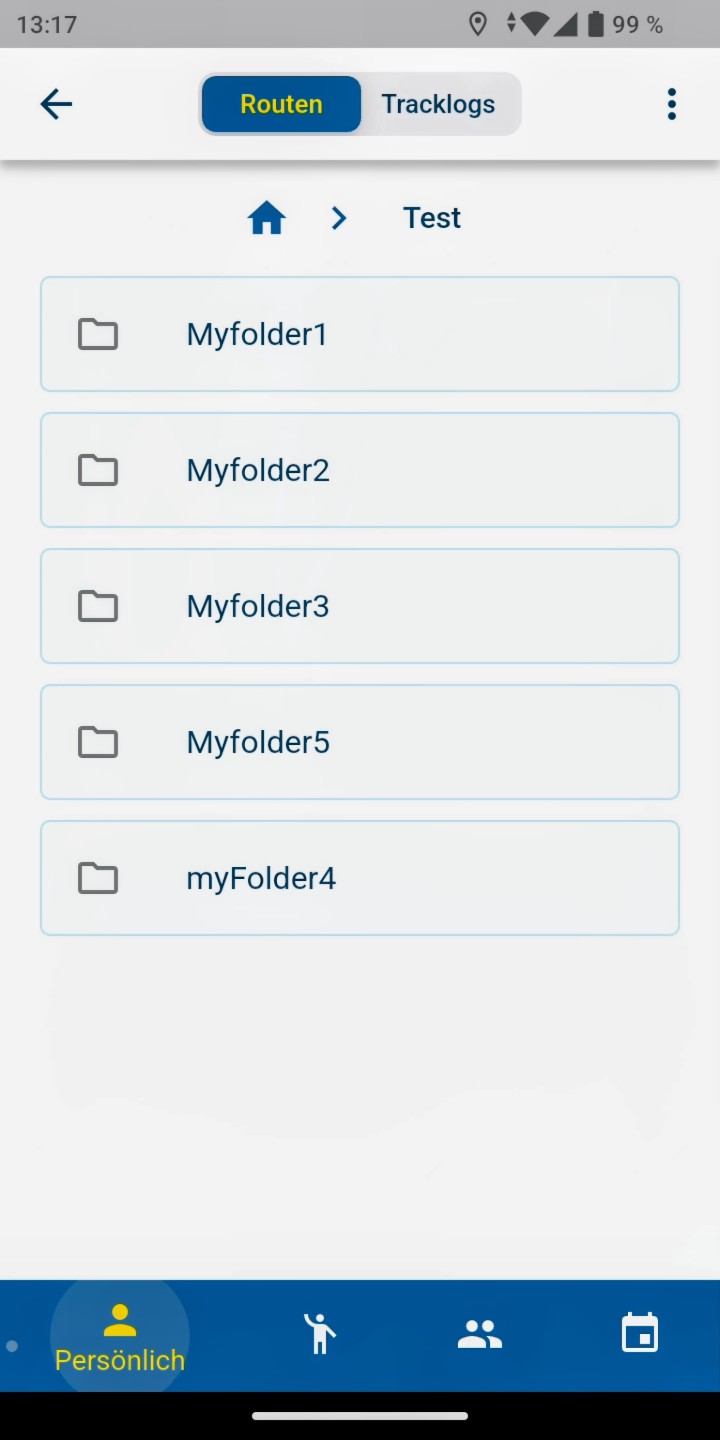Viewport: 720px width, 1440px height.
Task: Tap the back arrow at top left
Action: coord(56,103)
